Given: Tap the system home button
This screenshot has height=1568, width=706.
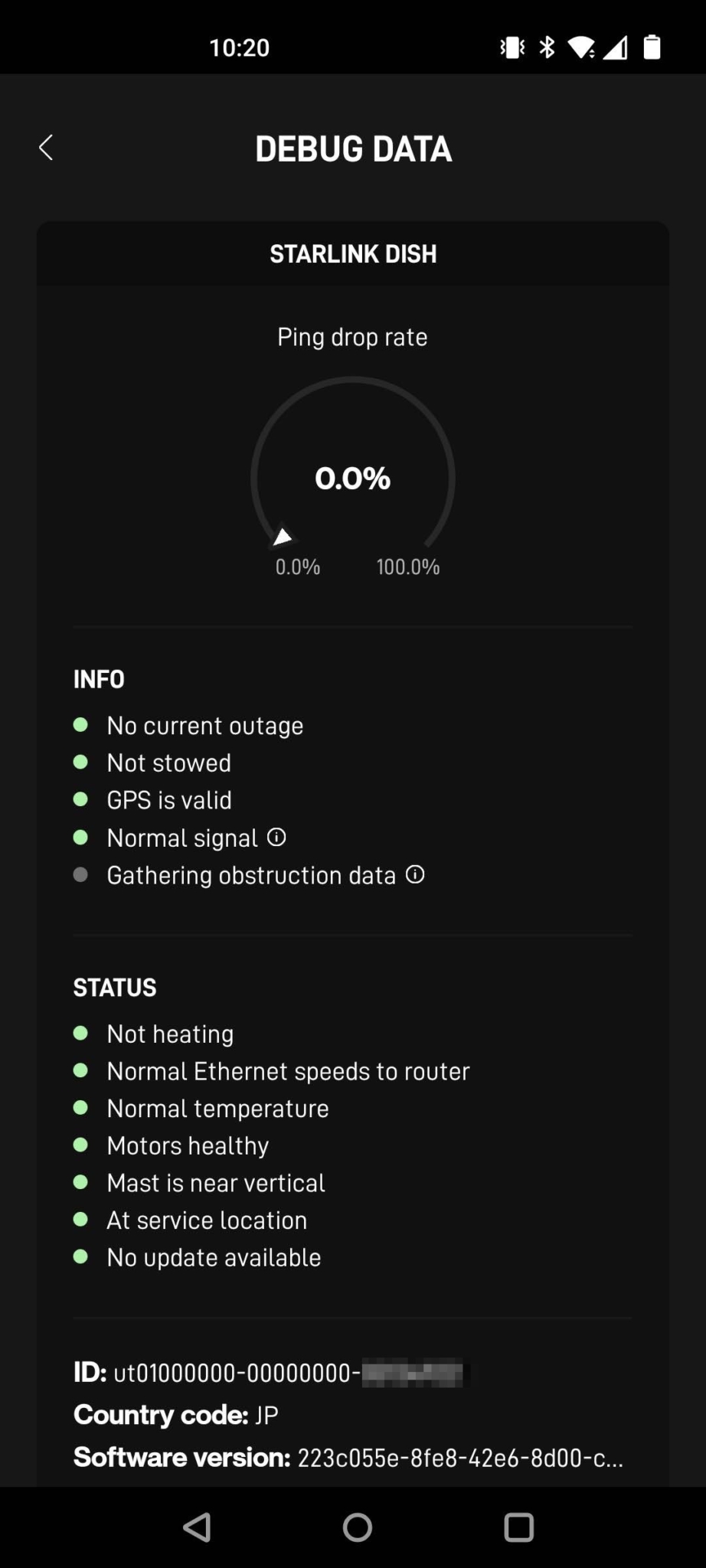Looking at the screenshot, I should pyautogui.click(x=357, y=1527).
